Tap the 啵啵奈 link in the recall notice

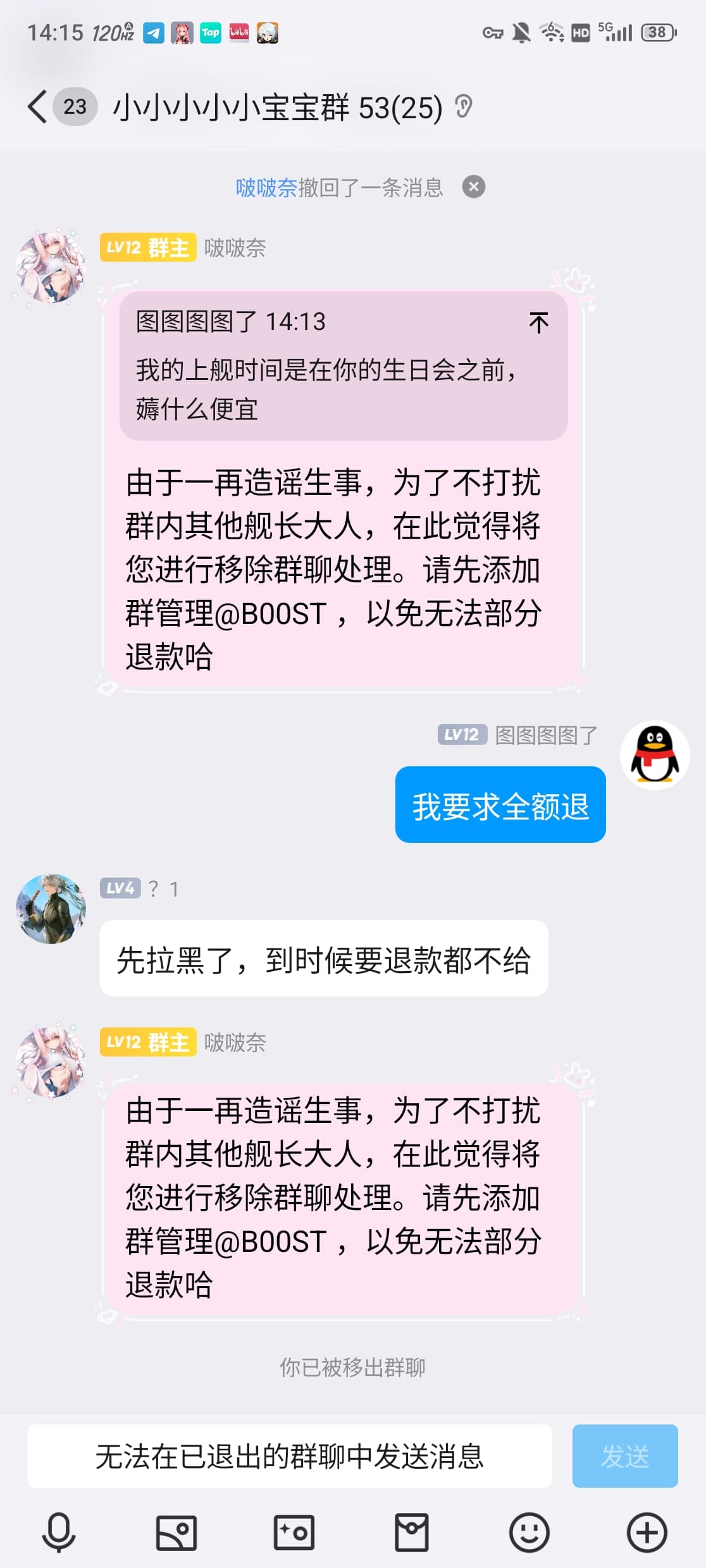266,188
